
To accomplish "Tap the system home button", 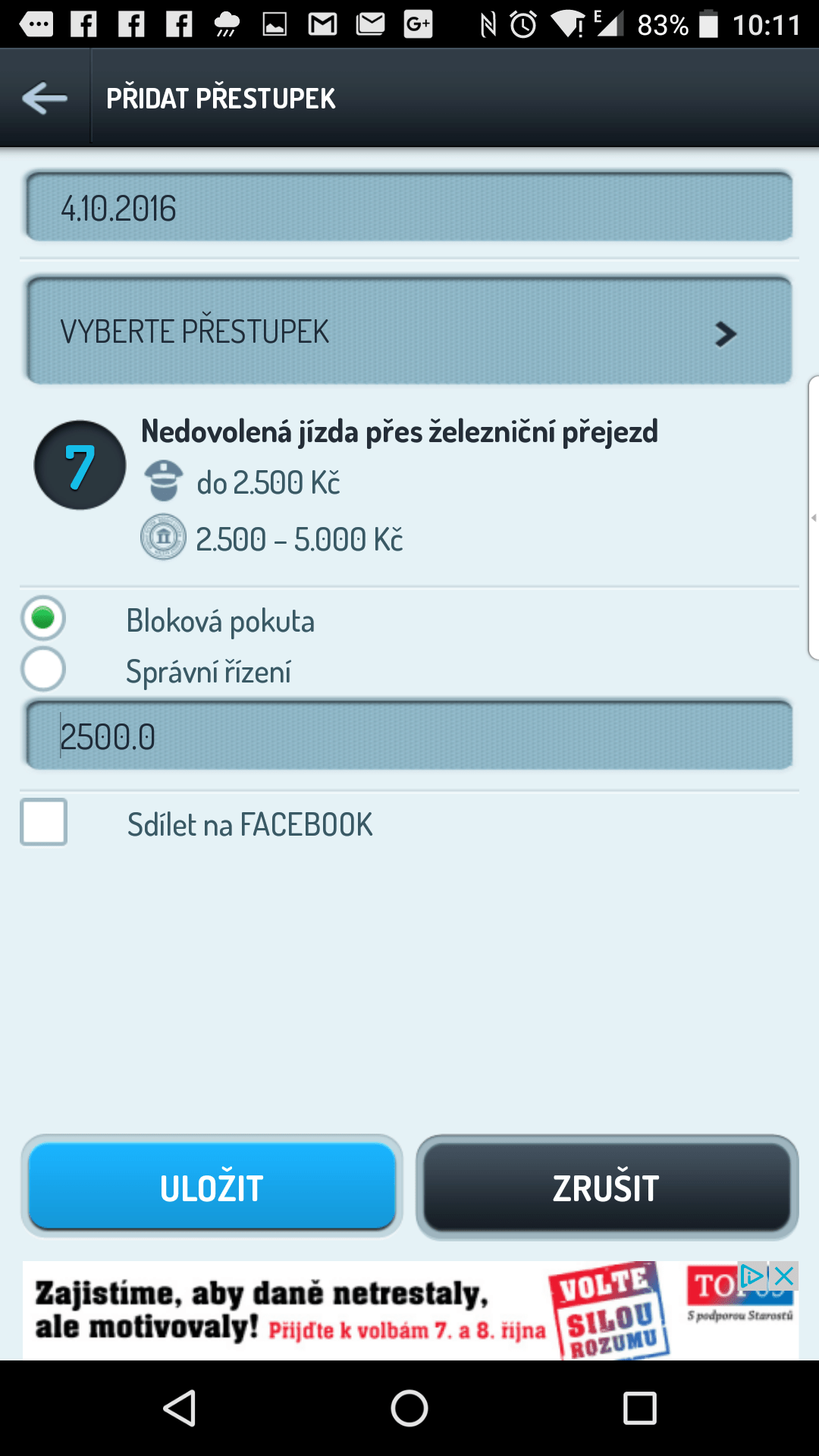I will click(x=409, y=1409).
